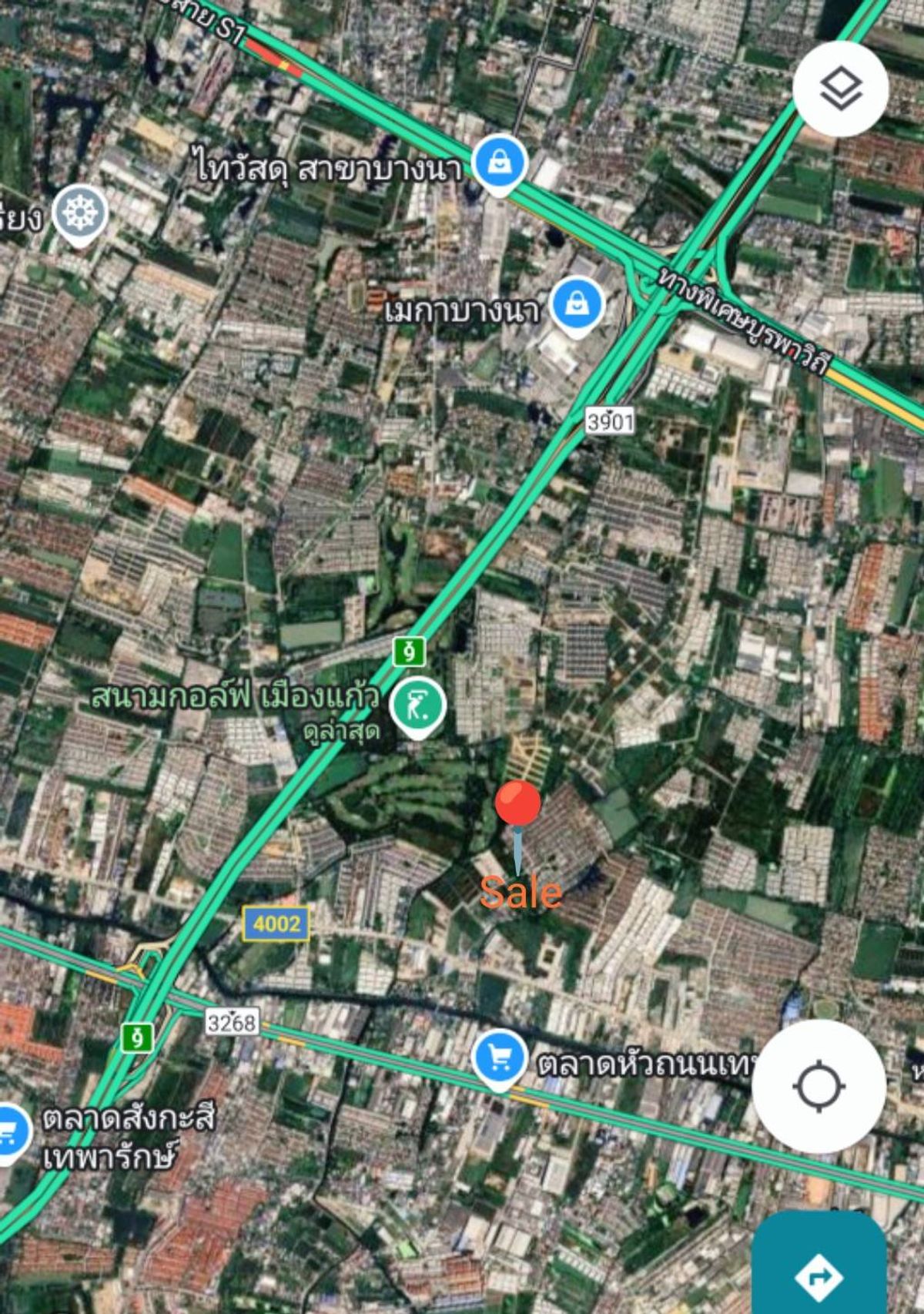Select the ไทวัสดุ สาขาบางนา shopping marker

500,163
